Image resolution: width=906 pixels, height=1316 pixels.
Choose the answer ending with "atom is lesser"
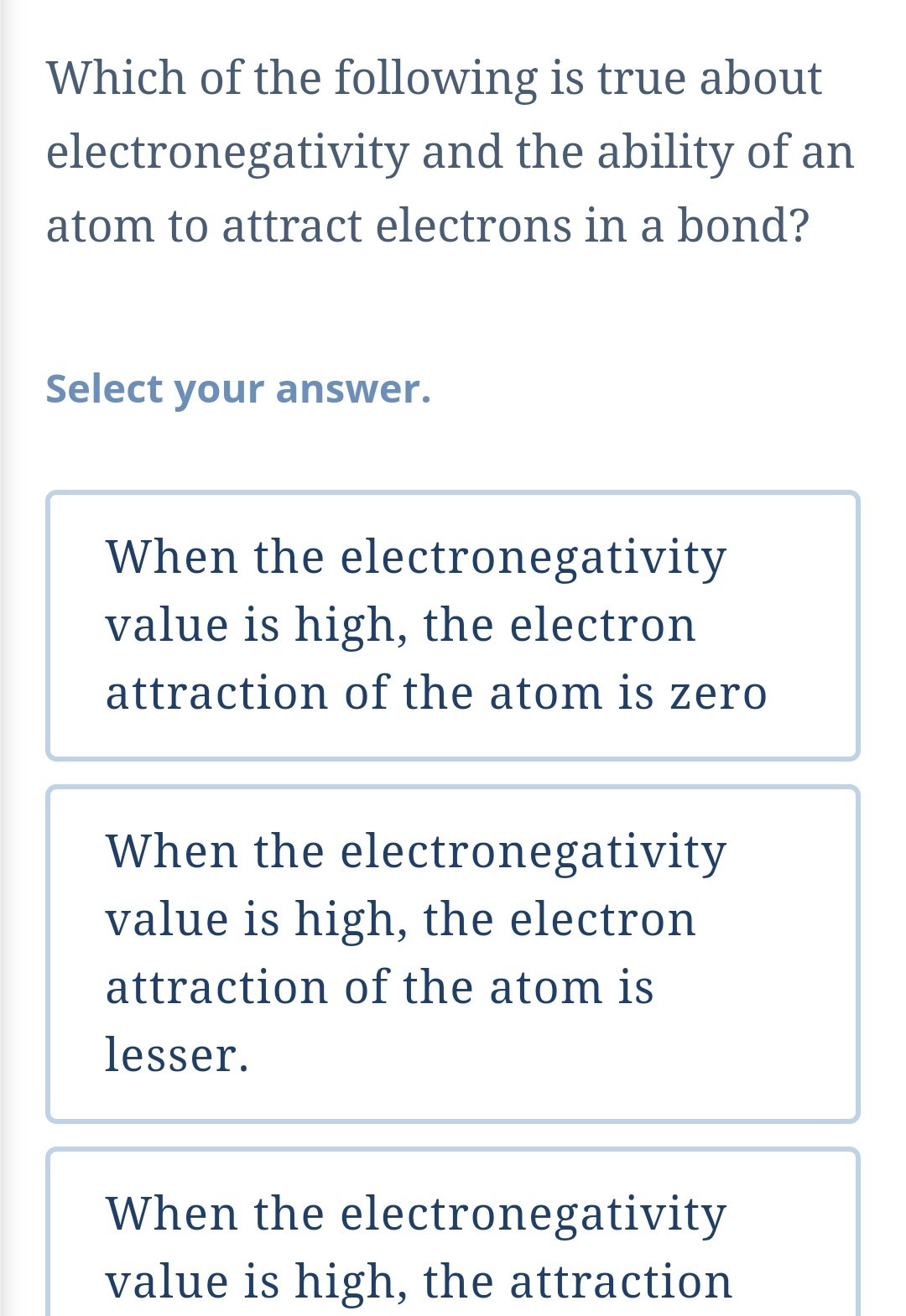[453, 954]
